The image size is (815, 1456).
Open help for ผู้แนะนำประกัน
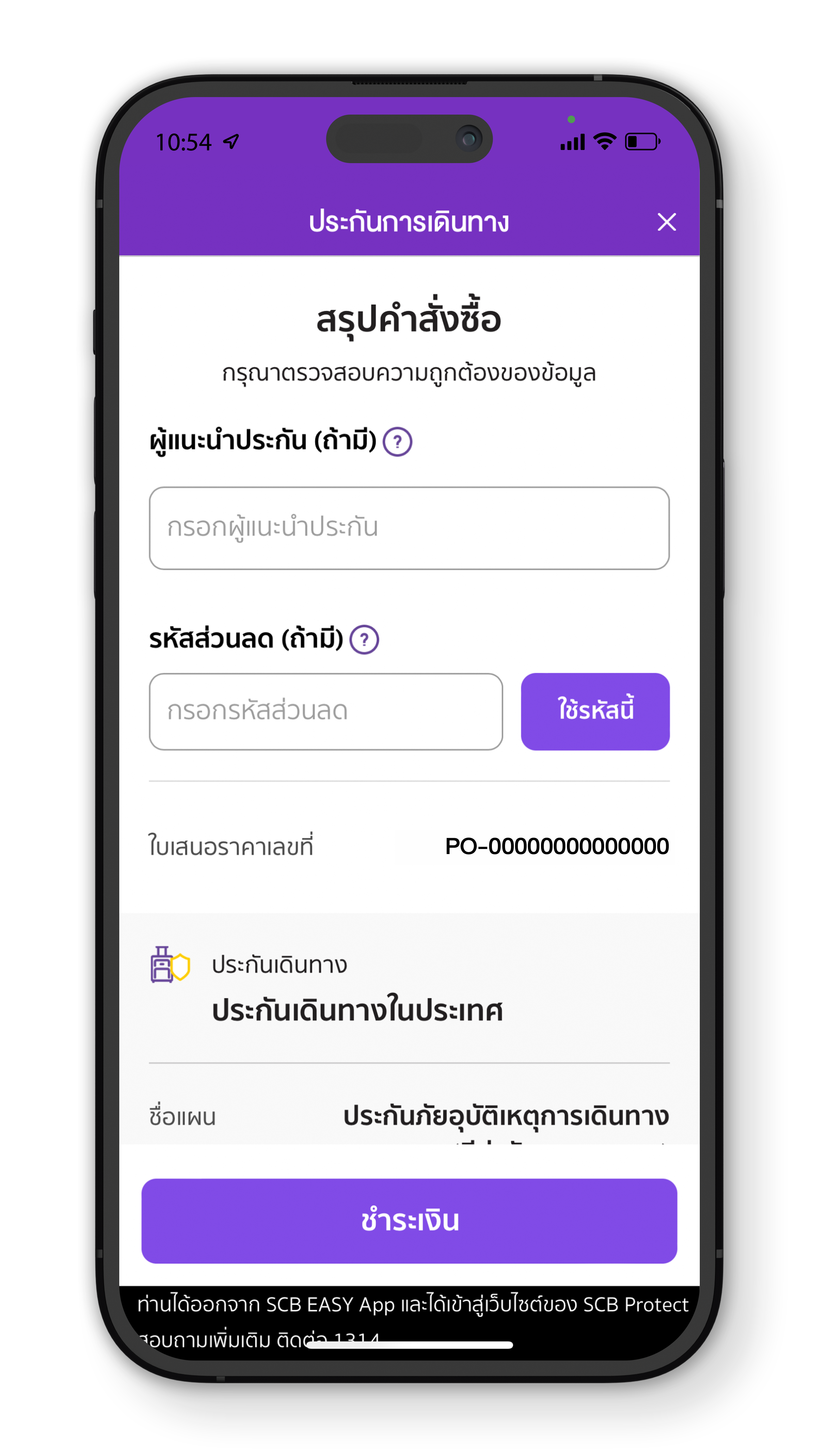[397, 442]
